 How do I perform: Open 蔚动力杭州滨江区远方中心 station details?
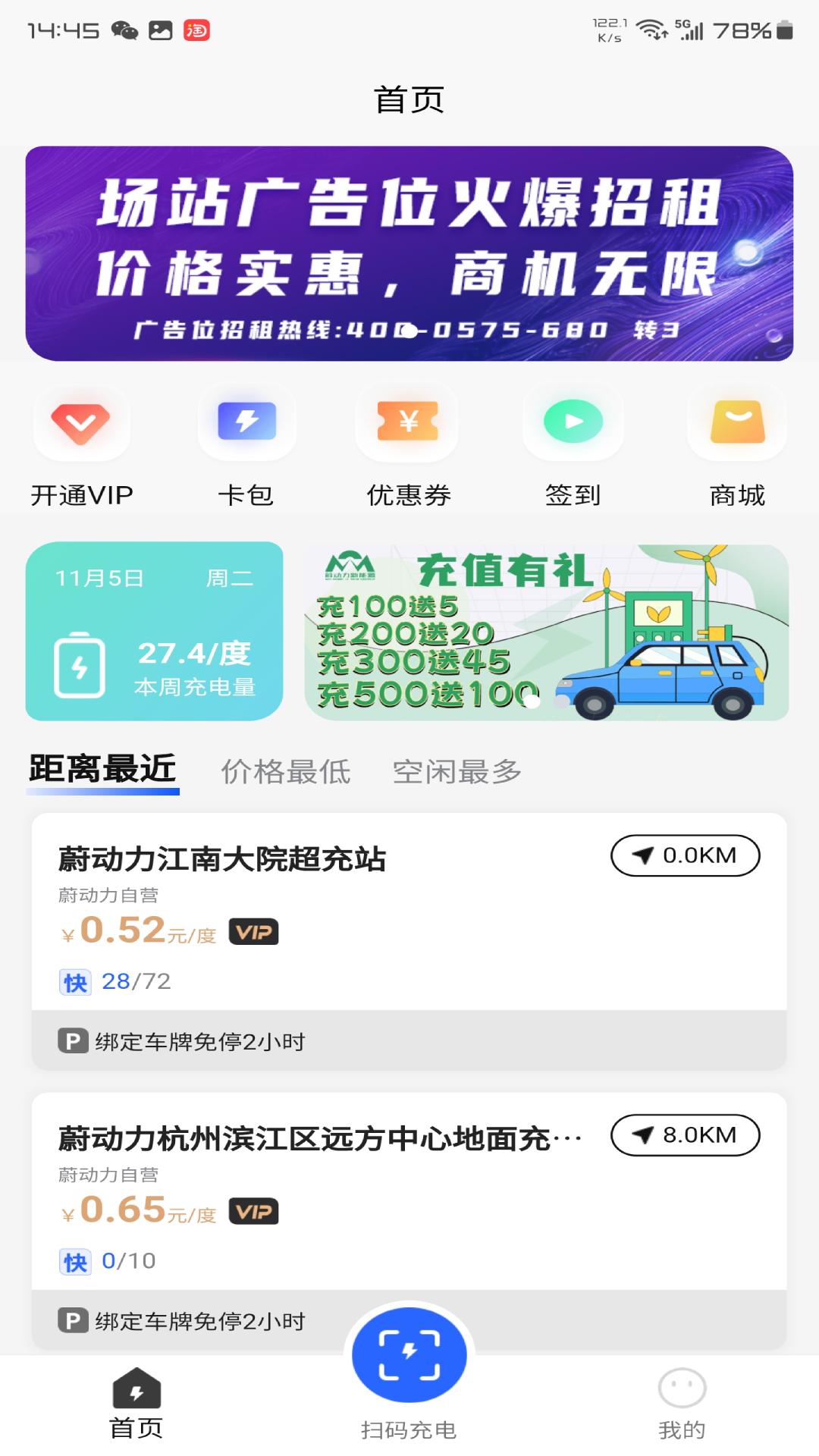click(318, 1137)
